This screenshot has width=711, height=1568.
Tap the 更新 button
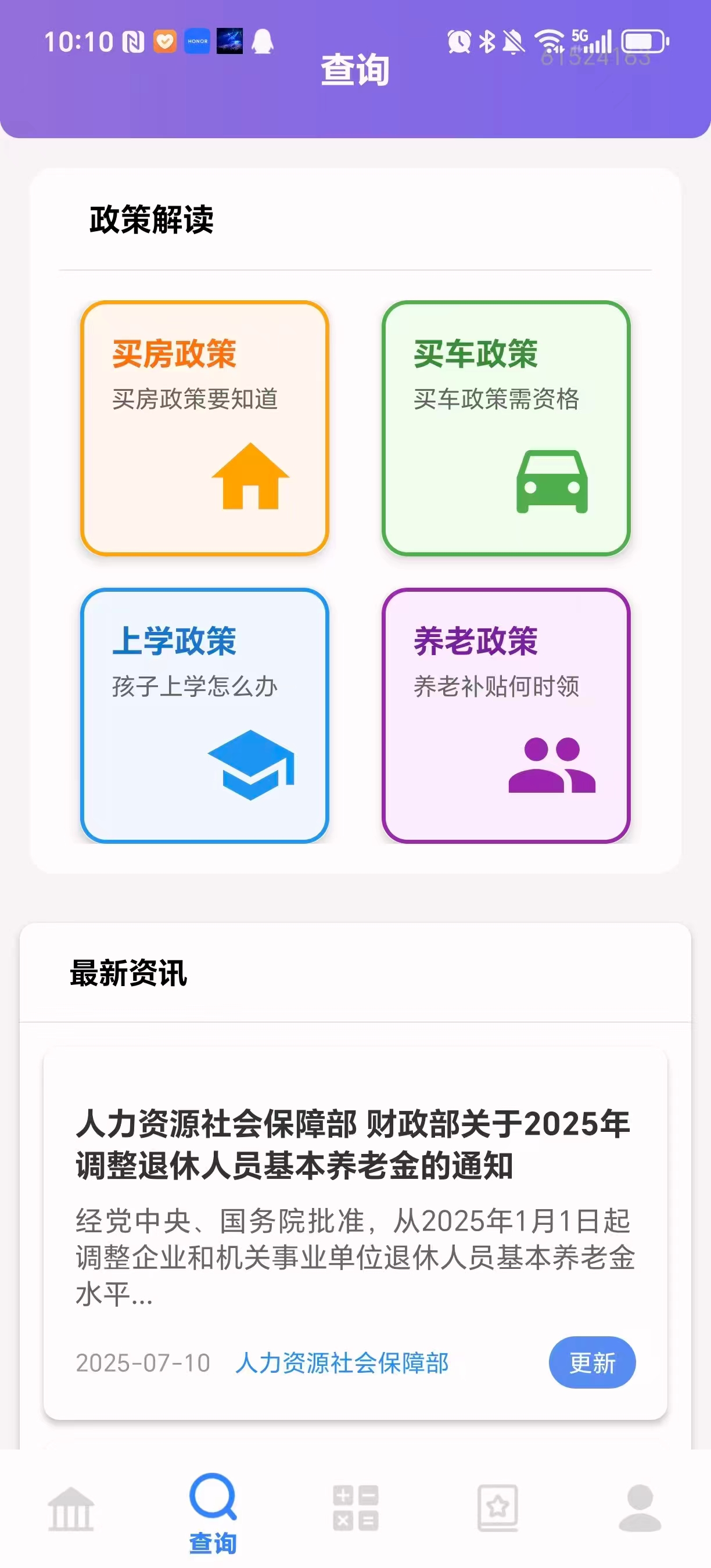tap(592, 1362)
